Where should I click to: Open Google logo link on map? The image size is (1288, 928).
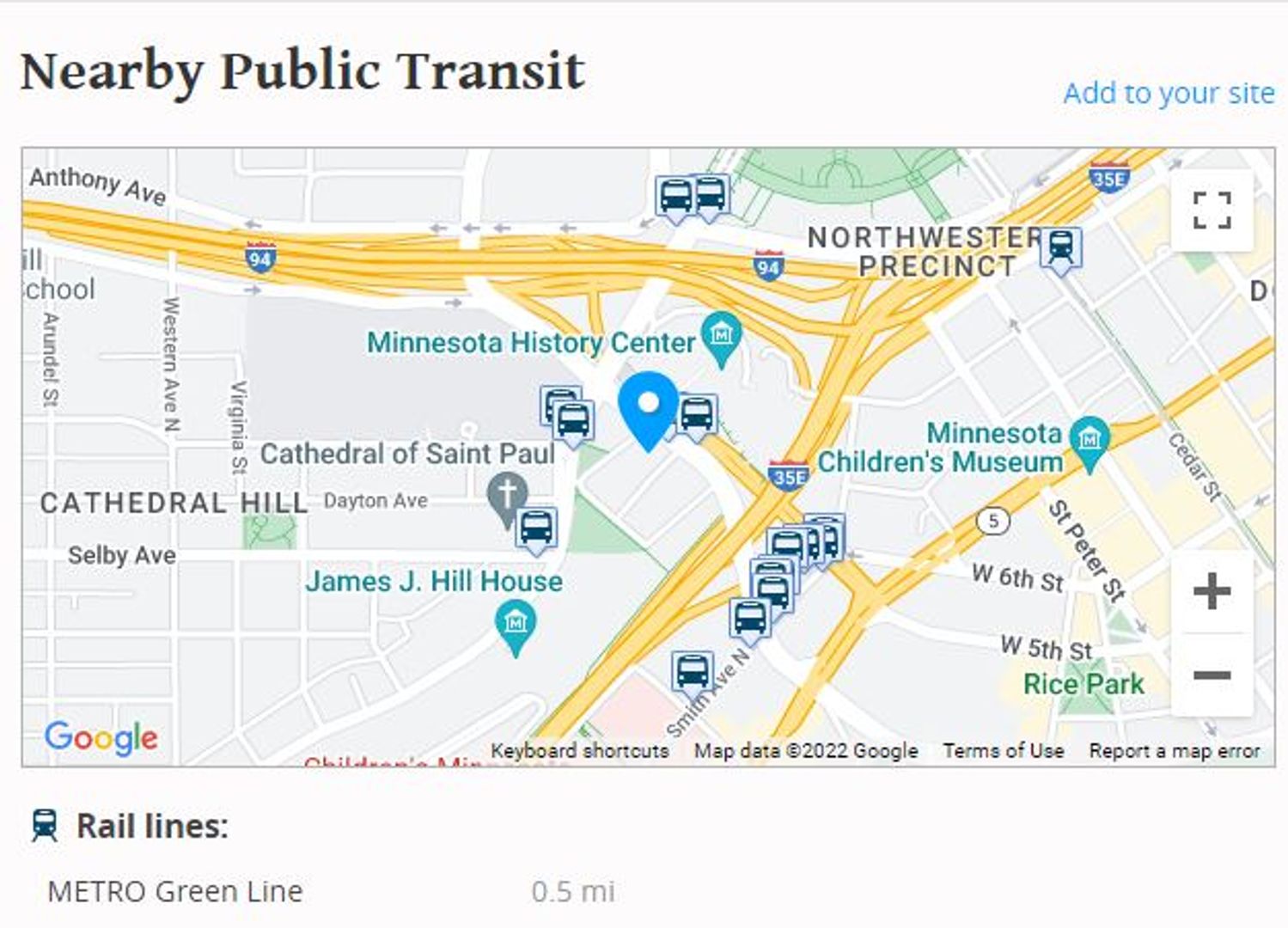101,737
